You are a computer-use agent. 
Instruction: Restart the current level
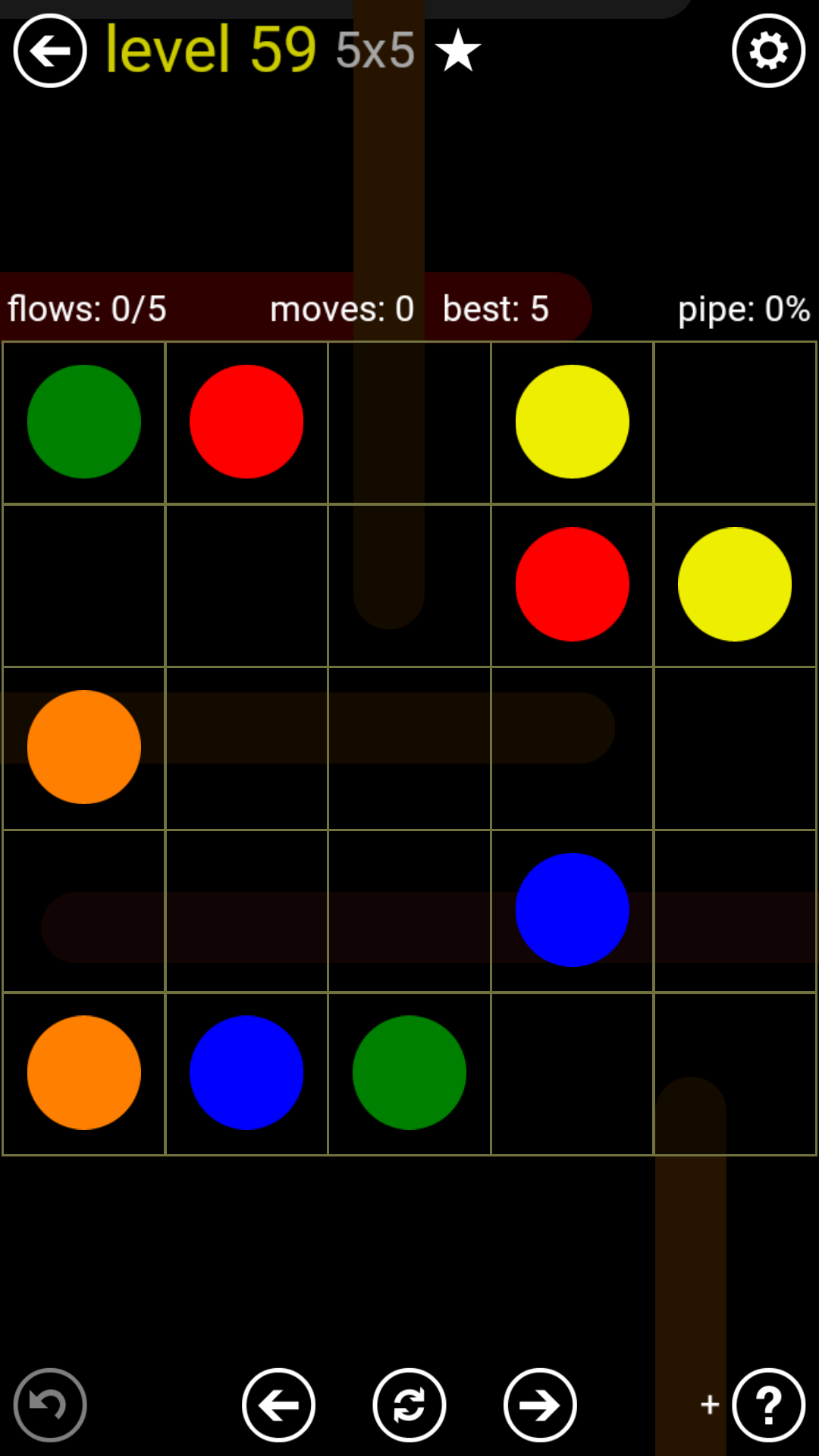pyautogui.click(x=409, y=1404)
